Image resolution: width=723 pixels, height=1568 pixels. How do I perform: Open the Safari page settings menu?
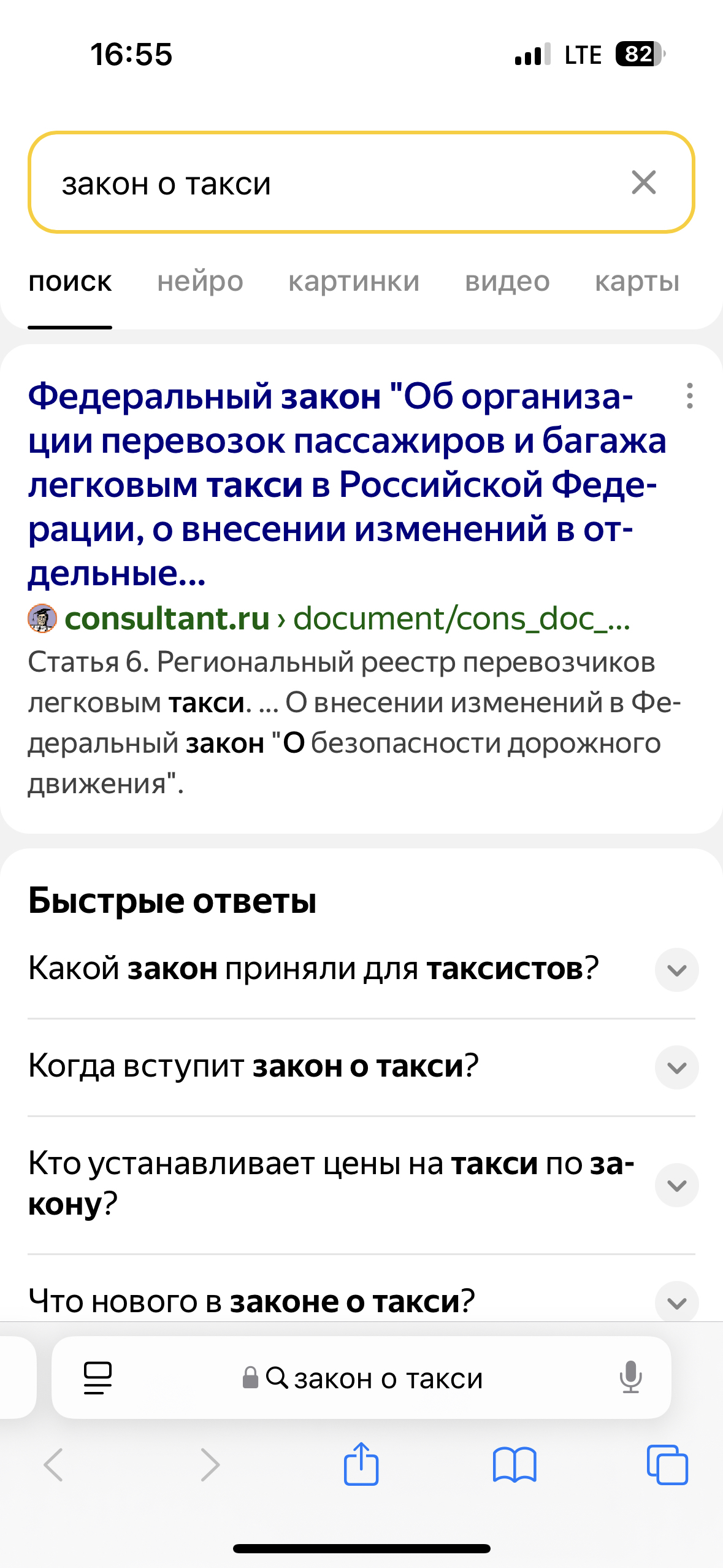98,1378
